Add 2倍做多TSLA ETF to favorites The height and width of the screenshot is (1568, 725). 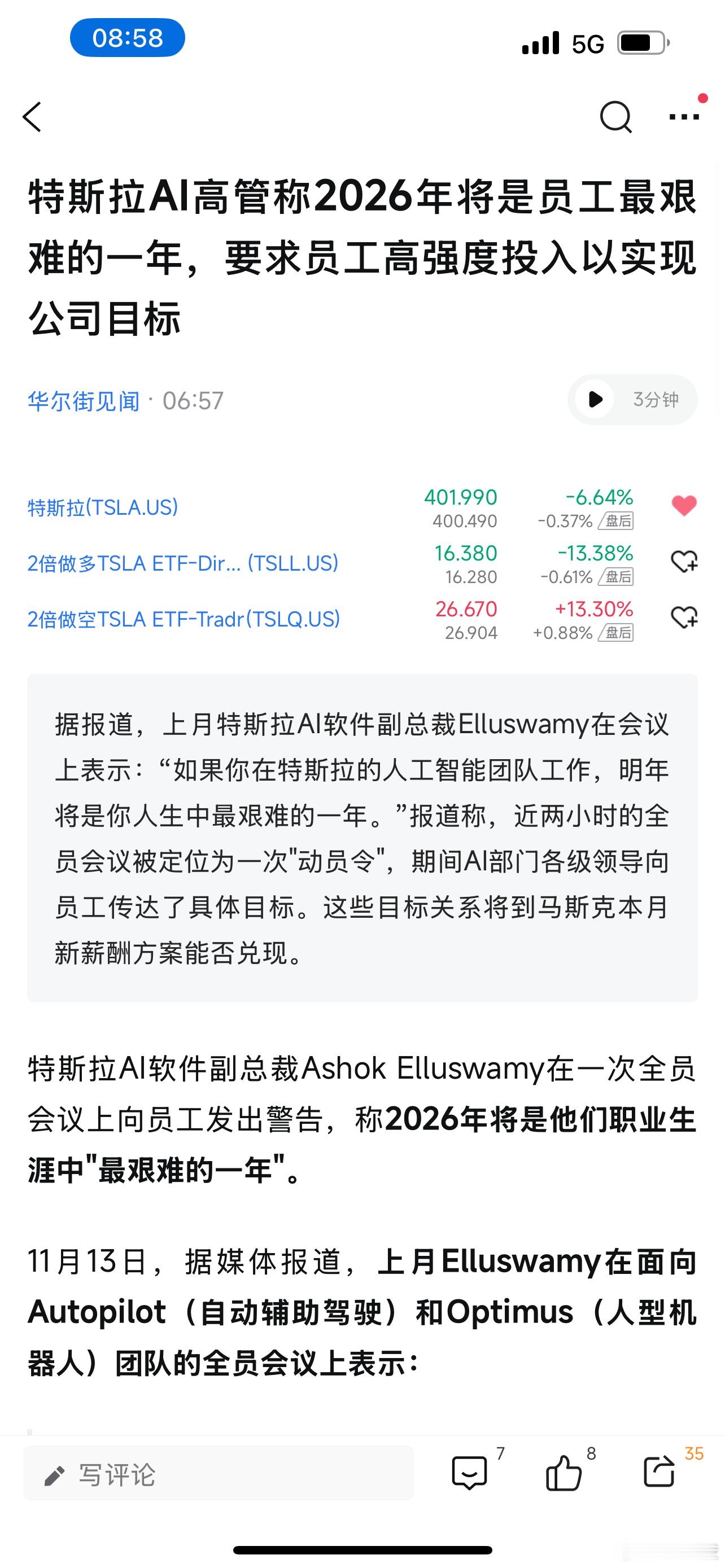tap(684, 562)
